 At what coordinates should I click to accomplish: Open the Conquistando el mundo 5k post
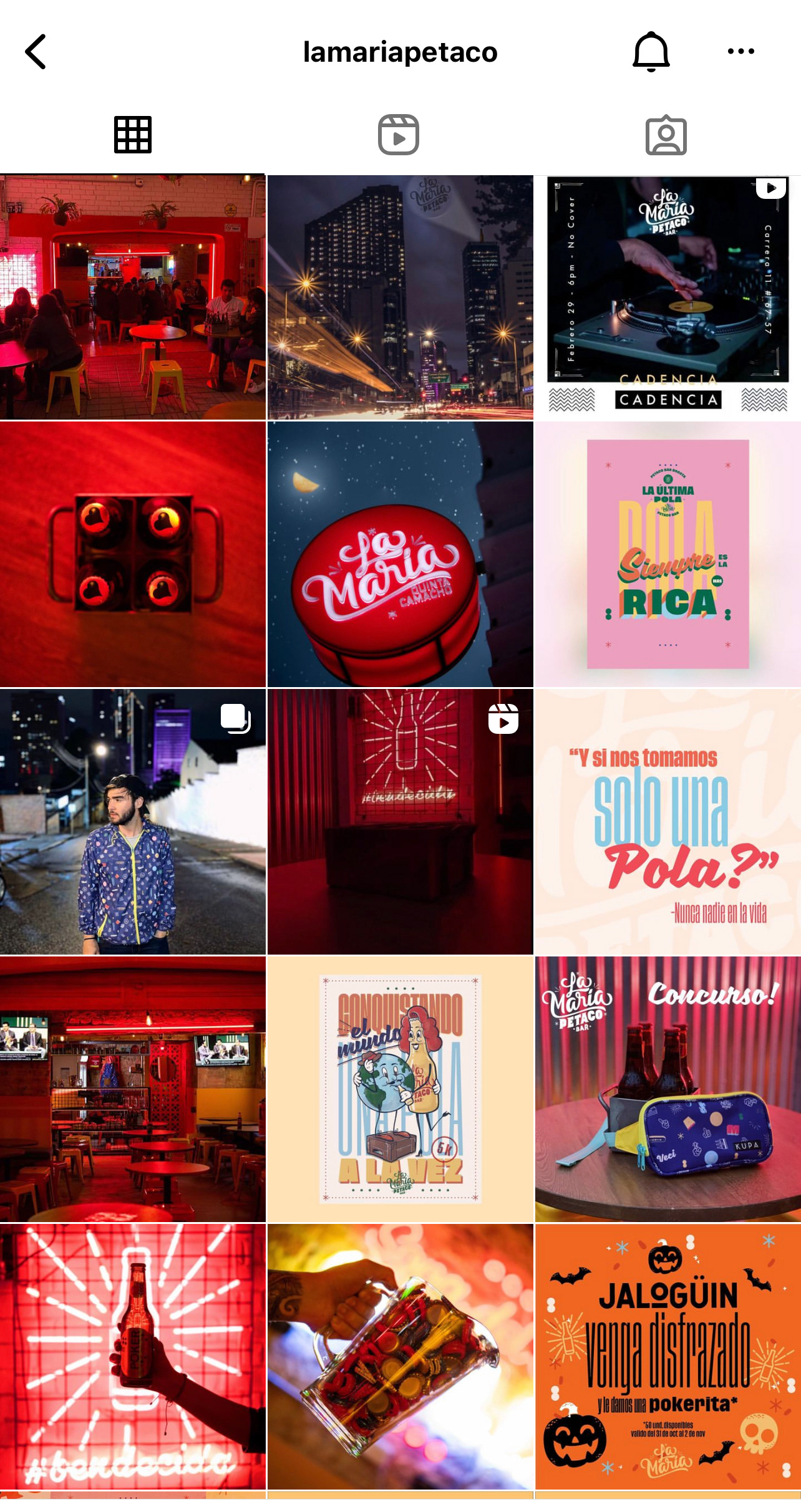[x=400, y=1089]
